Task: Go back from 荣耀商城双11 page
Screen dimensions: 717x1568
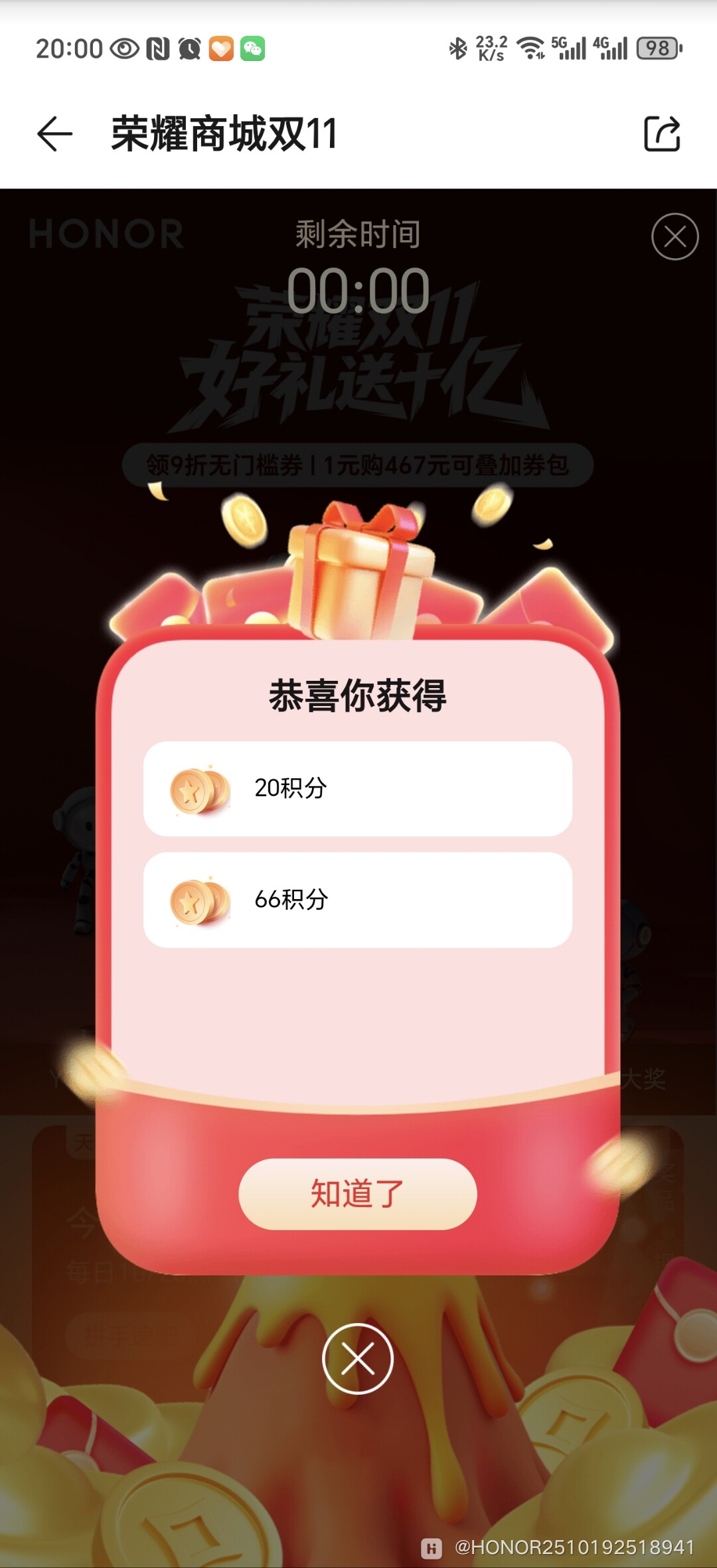Action: (x=54, y=133)
